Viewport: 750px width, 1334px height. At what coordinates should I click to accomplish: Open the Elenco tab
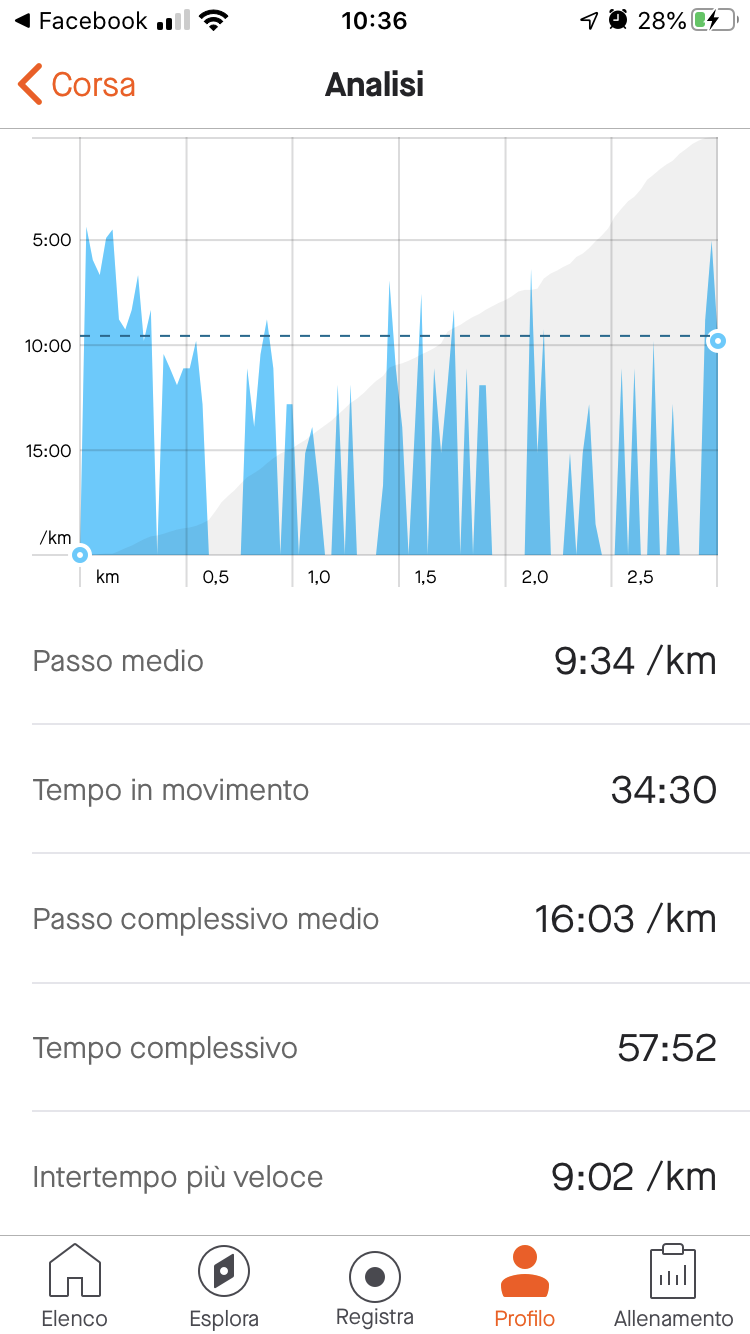click(75, 1285)
